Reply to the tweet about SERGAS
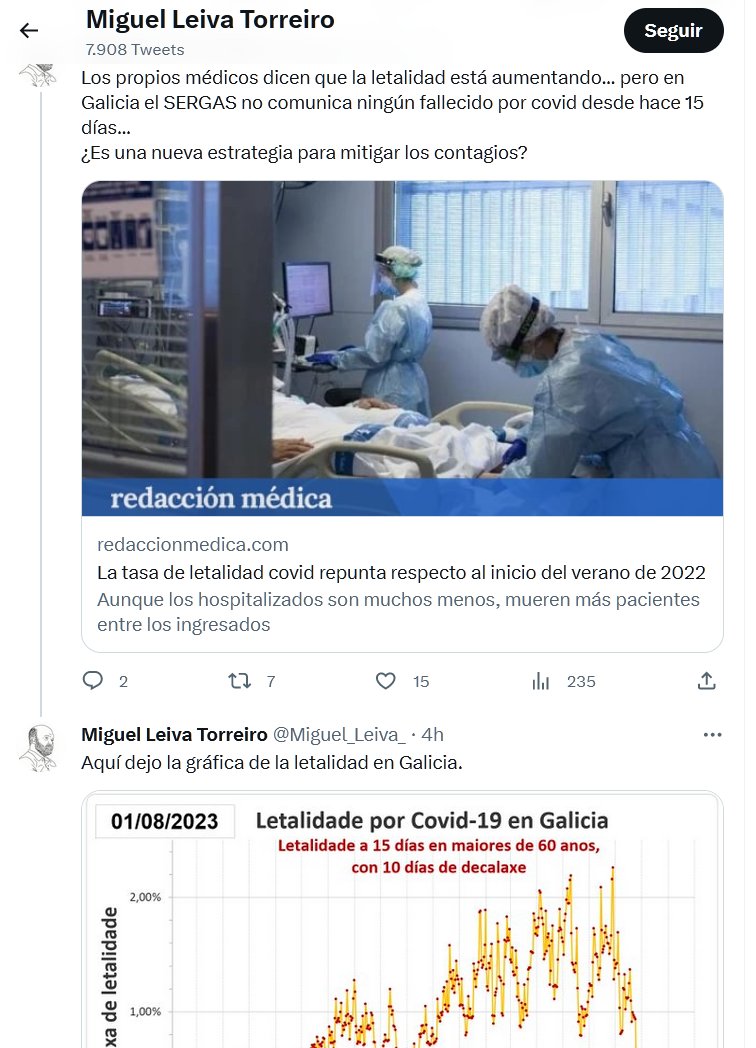Image resolution: width=756 pixels, height=1048 pixels. coord(93,681)
